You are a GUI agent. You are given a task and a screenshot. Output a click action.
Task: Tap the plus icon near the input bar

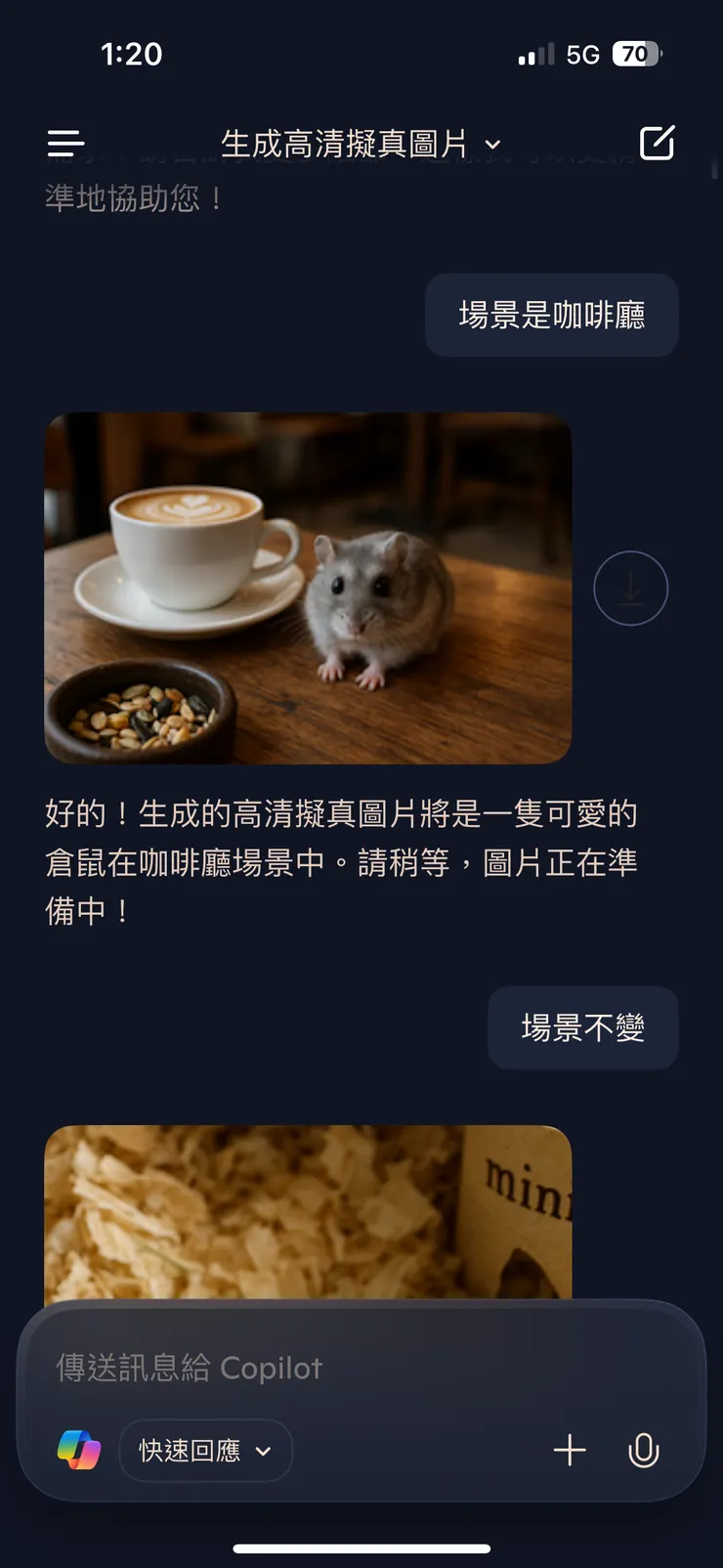(x=570, y=1451)
